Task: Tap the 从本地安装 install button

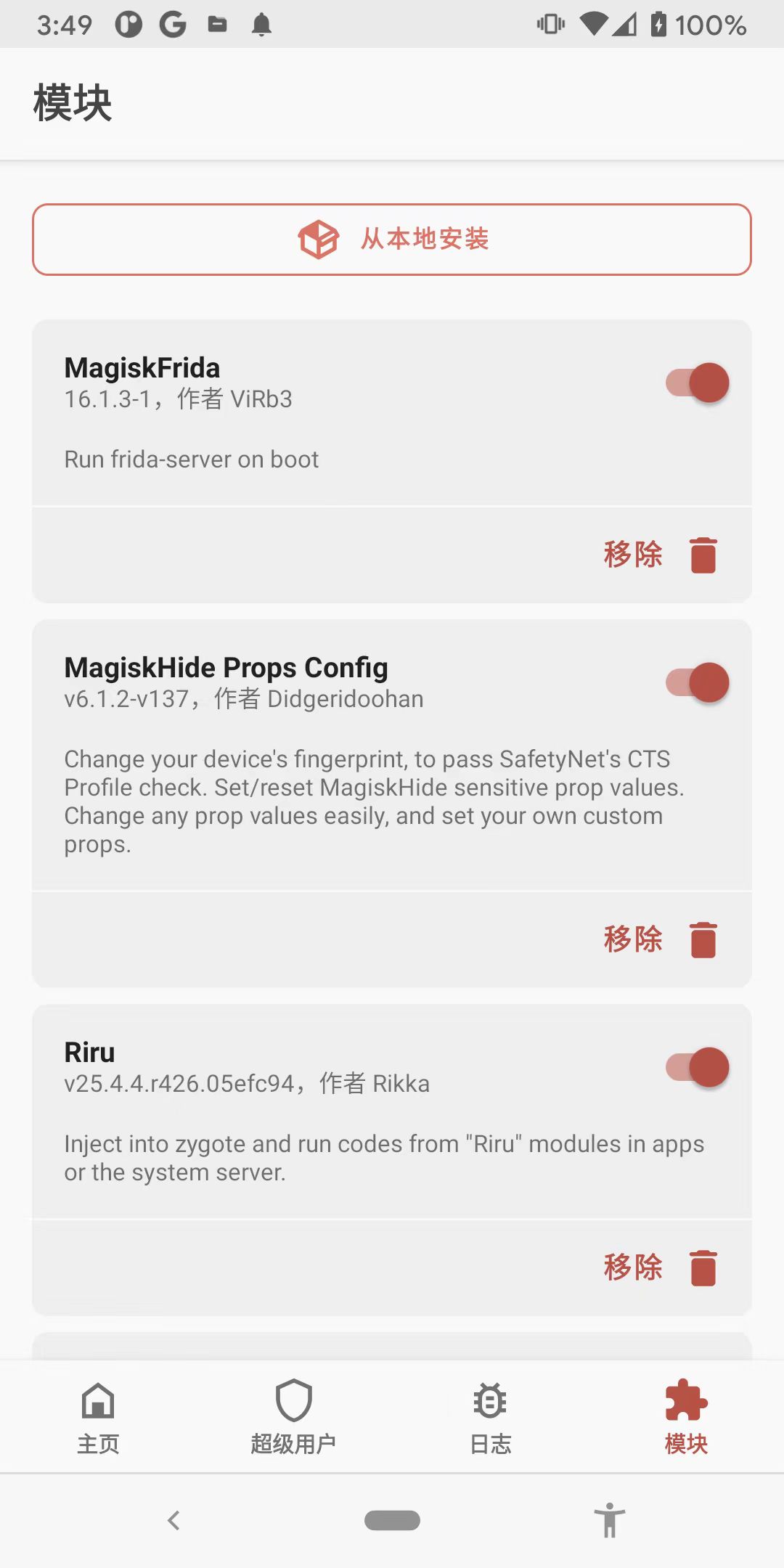Action: [x=392, y=240]
